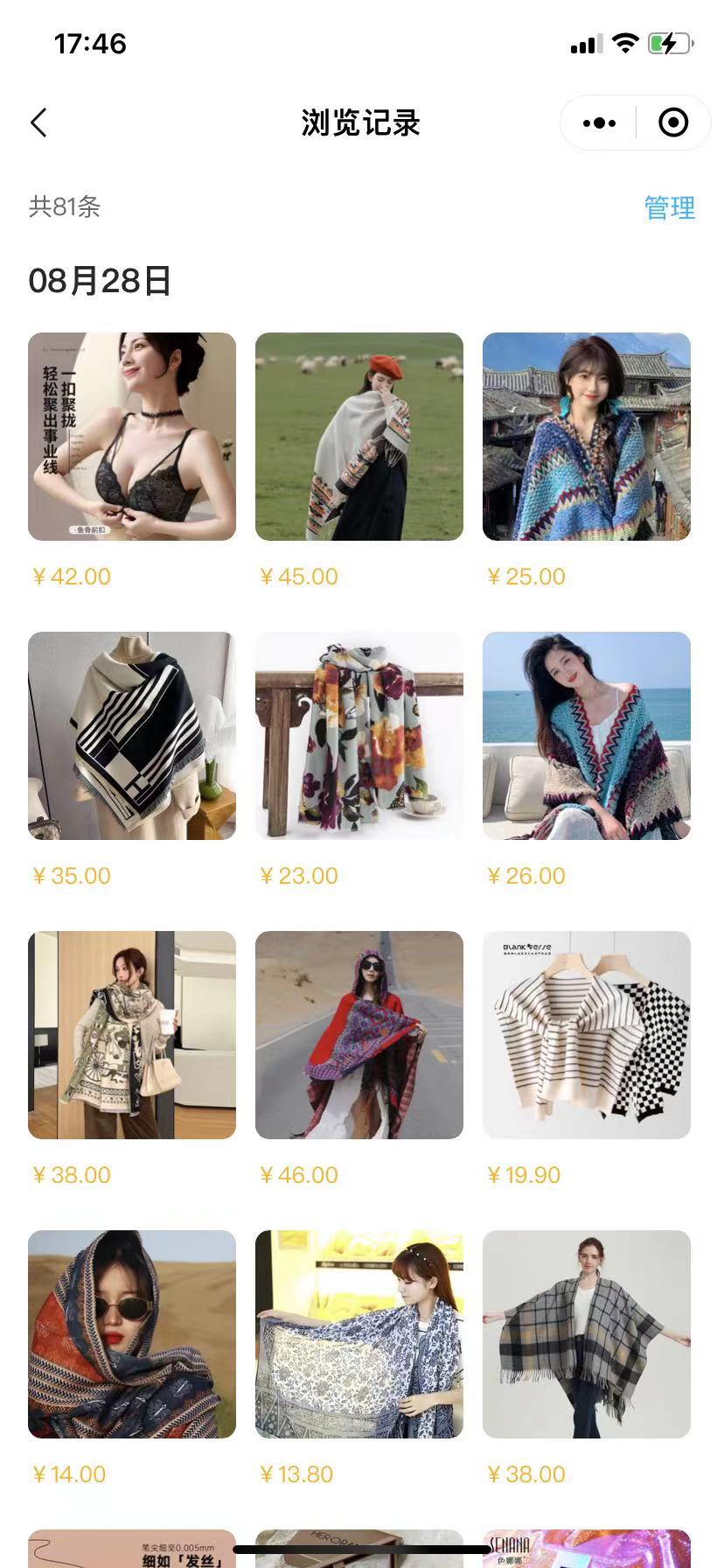724x1568 pixels.
Task: View the ¥25.00 blue knit shawl
Action: tap(587, 436)
